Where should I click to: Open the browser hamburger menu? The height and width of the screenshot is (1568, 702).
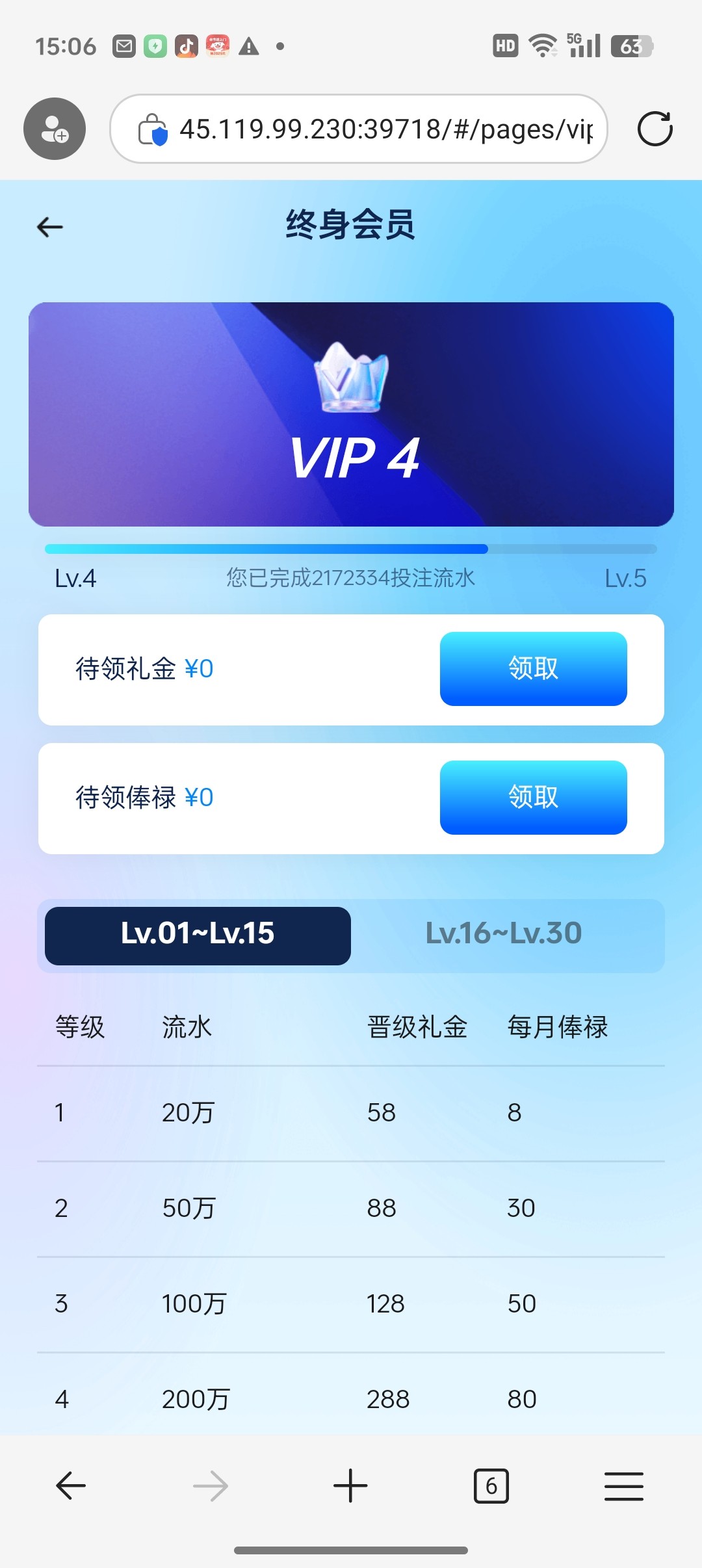click(623, 1486)
